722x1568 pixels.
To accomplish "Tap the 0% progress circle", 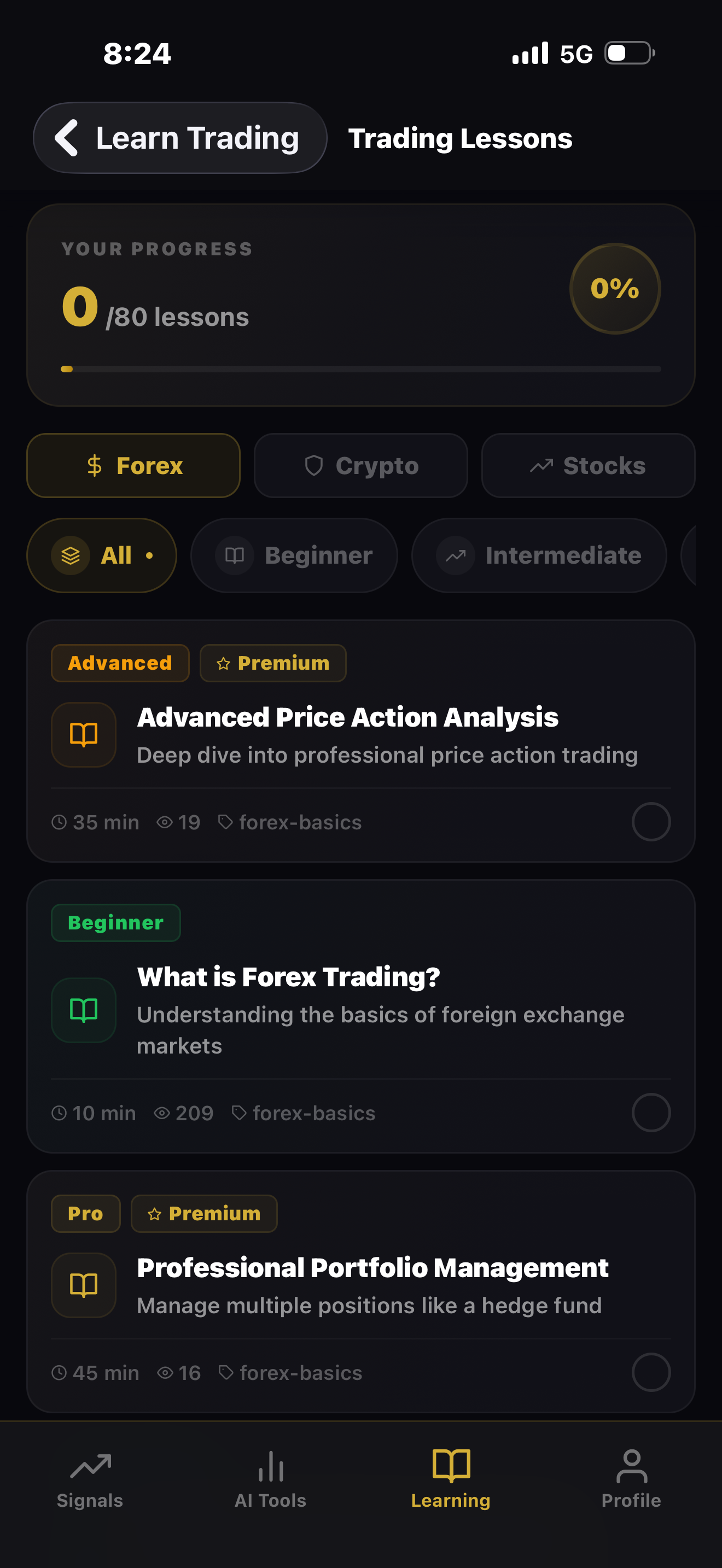I will click(614, 289).
